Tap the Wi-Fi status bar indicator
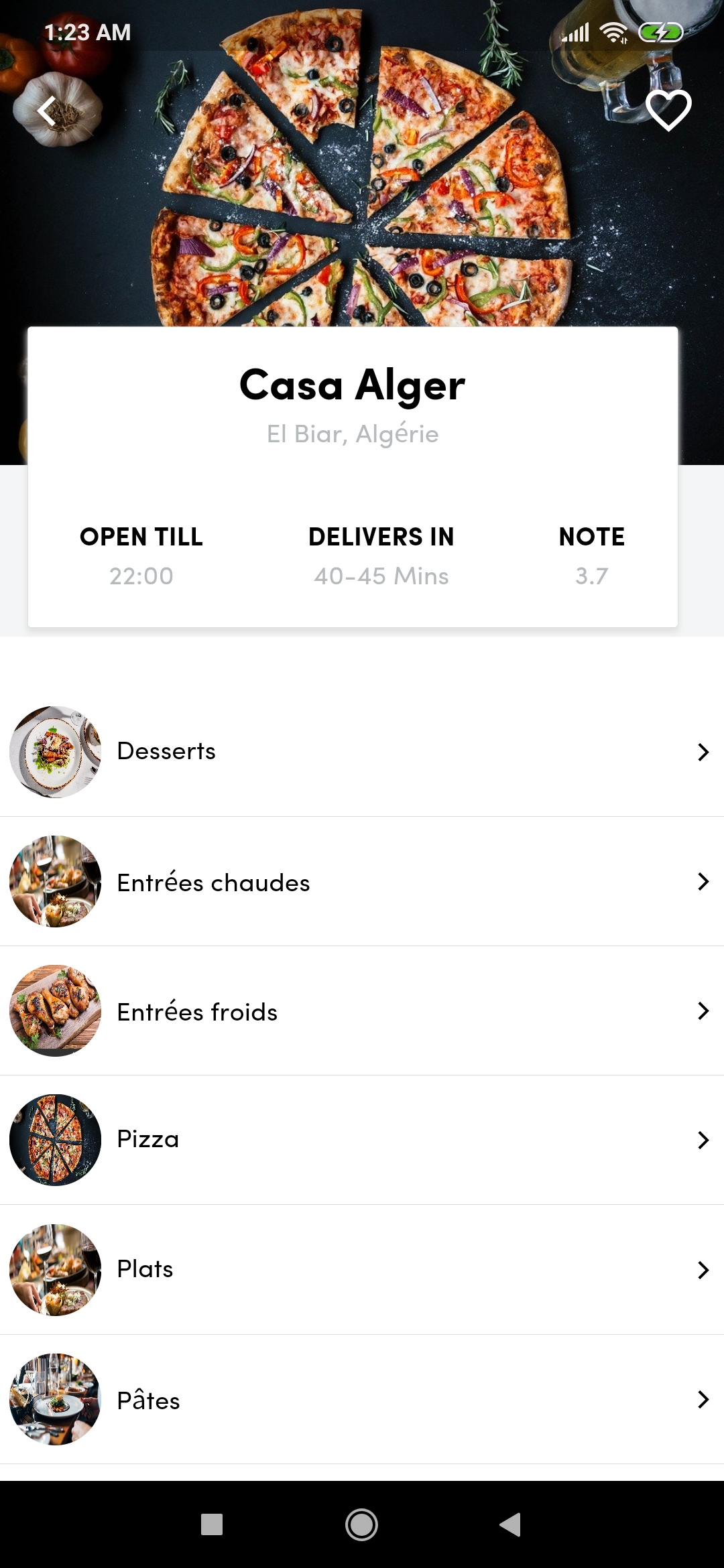The image size is (724, 1568). [614, 30]
